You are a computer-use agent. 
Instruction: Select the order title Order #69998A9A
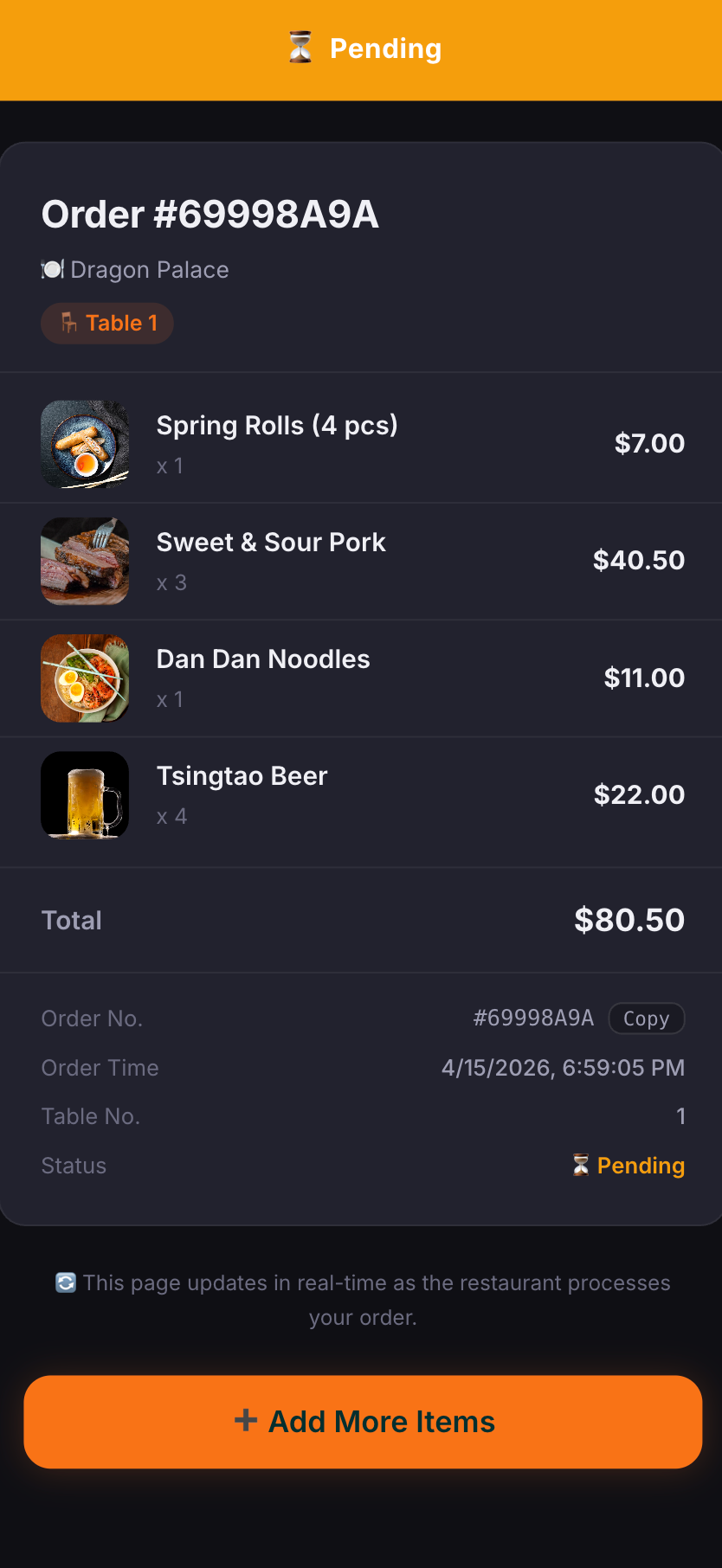click(x=210, y=214)
